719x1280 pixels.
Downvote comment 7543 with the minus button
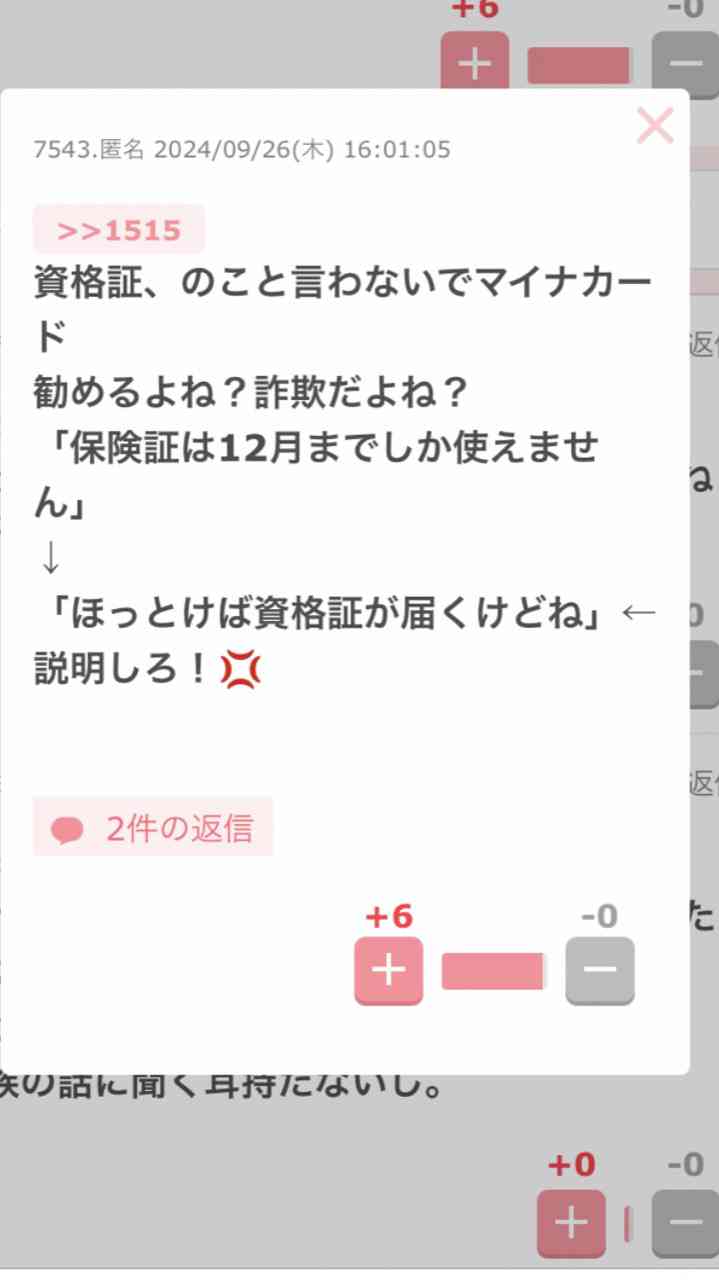tap(600, 971)
